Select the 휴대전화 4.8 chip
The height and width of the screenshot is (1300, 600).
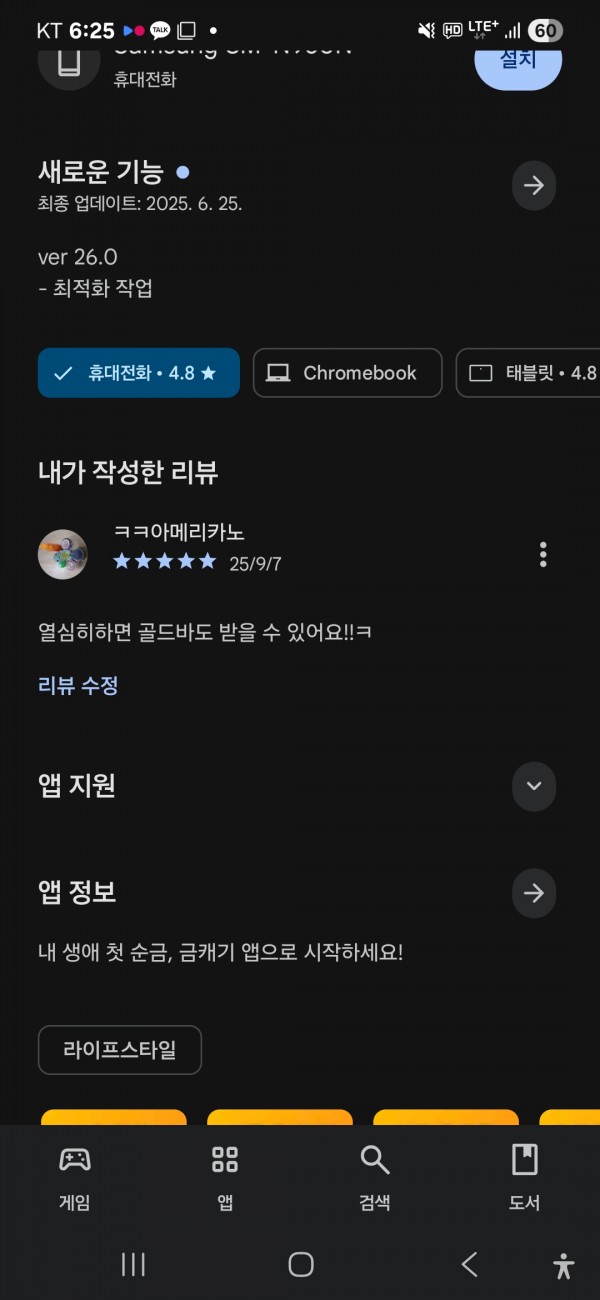click(139, 373)
